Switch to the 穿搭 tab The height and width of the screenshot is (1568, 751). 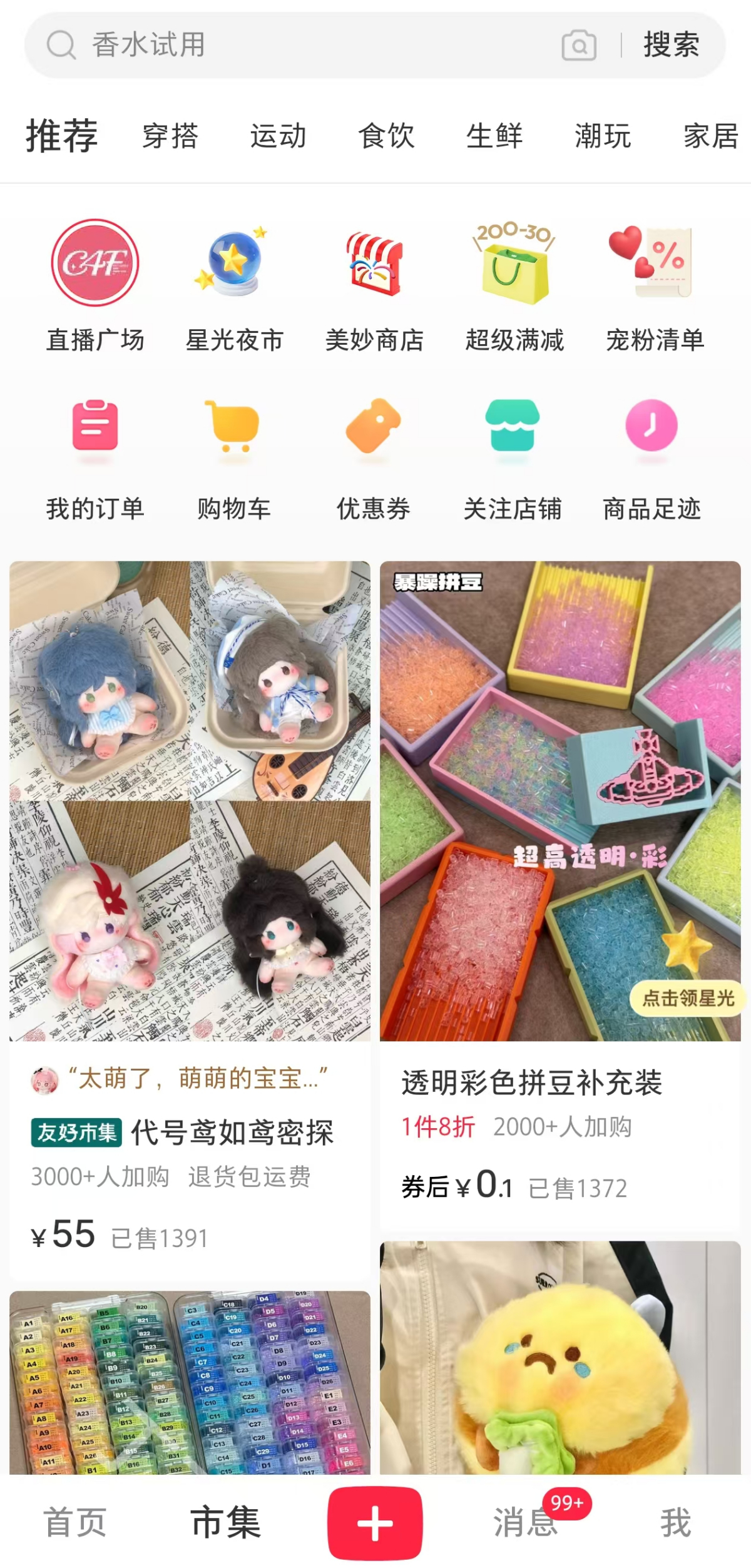[x=170, y=136]
